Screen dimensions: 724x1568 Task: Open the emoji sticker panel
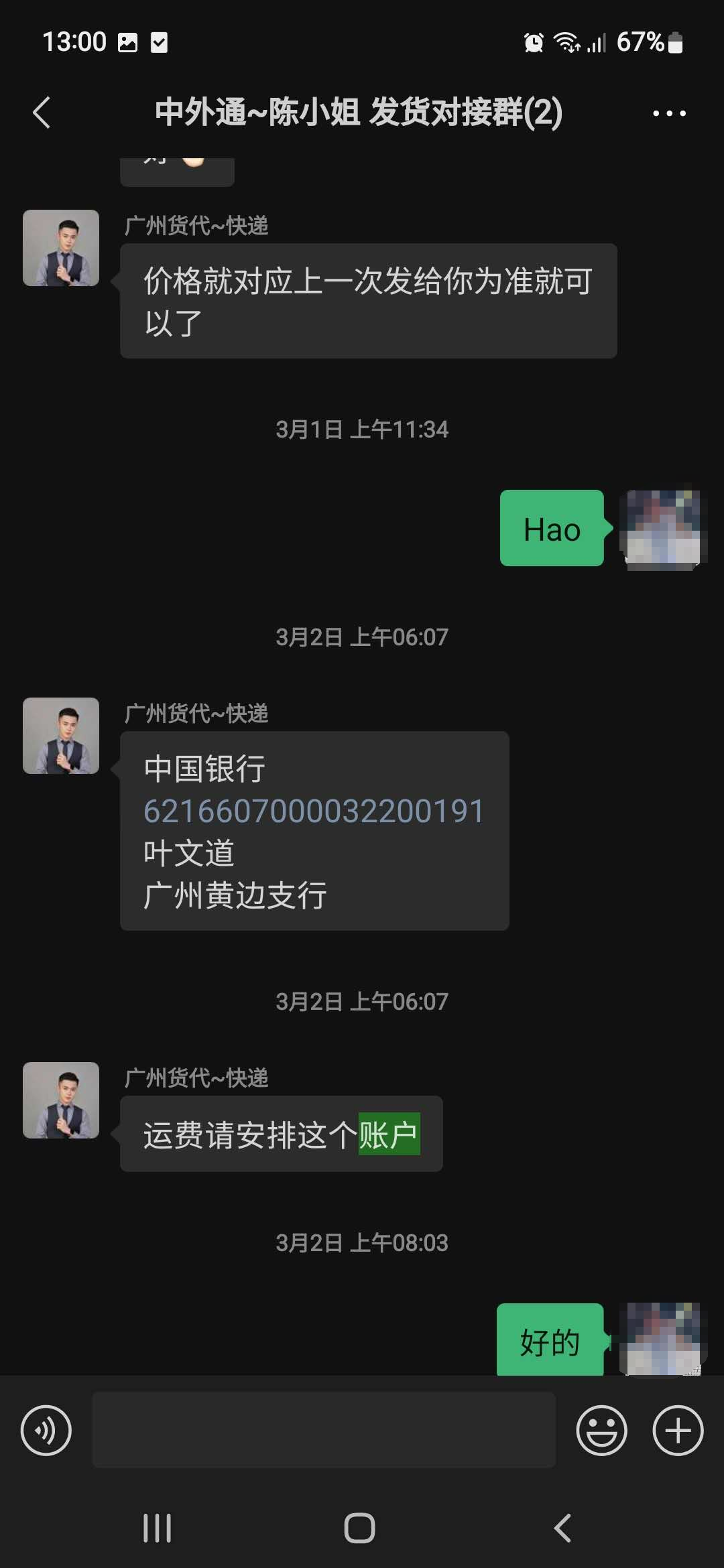coord(601,1431)
